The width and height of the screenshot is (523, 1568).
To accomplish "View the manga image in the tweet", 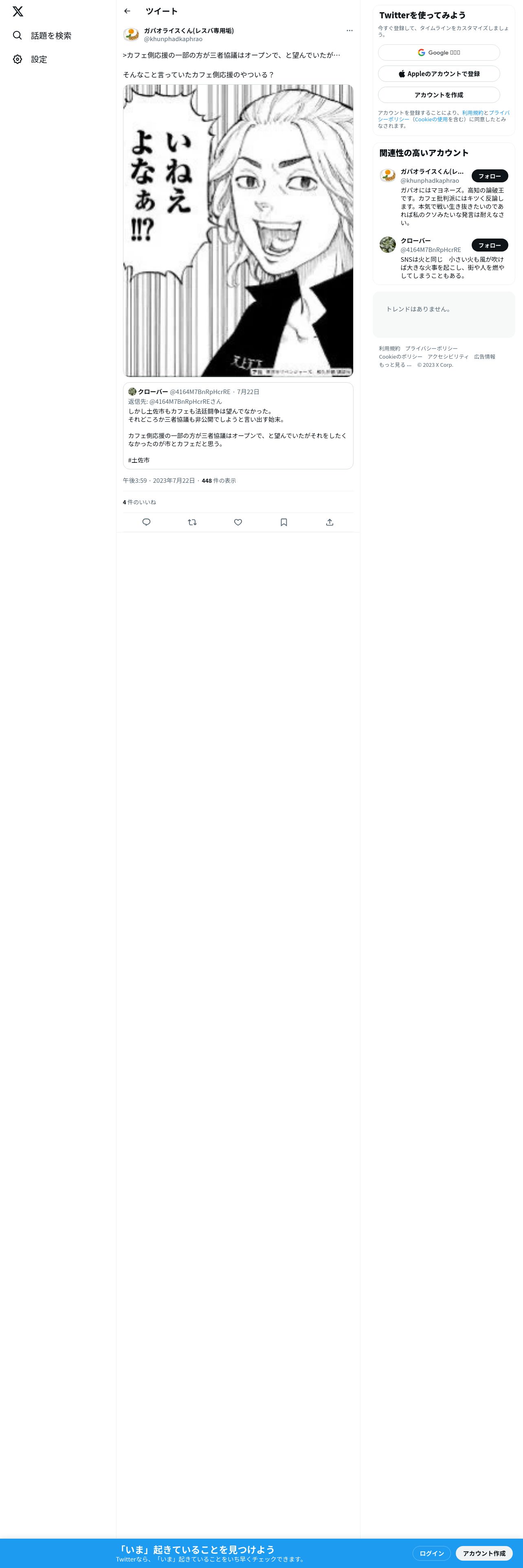I will 238,231.
